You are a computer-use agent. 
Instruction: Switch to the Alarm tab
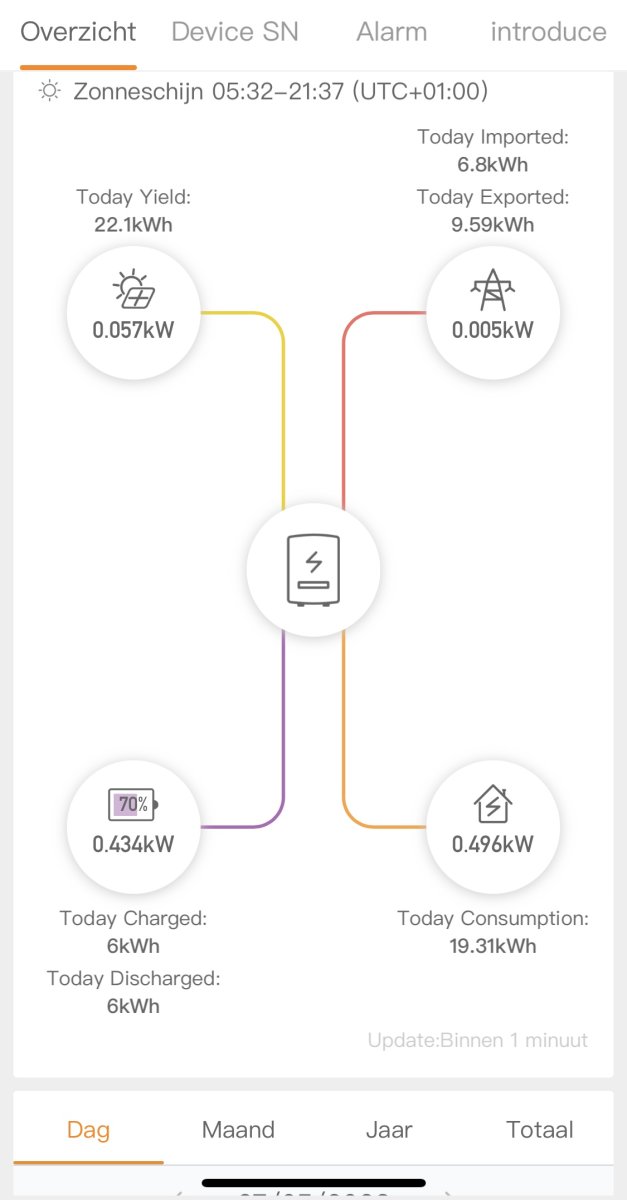pos(391,32)
